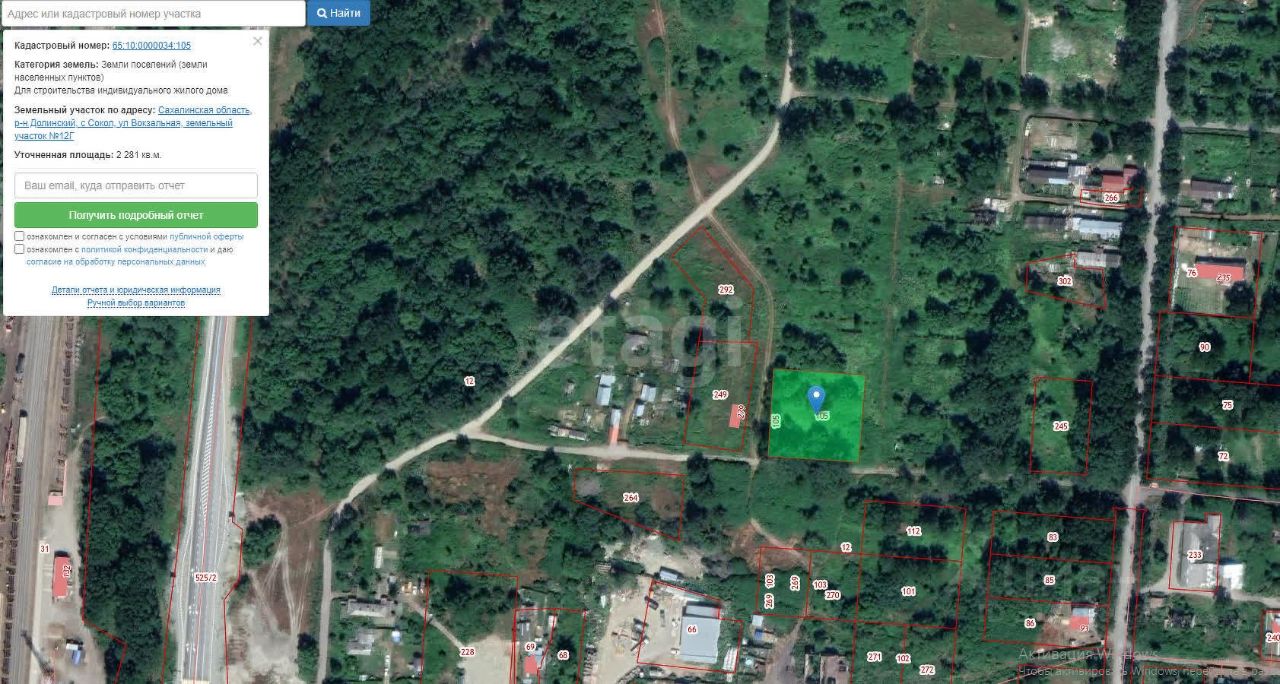This screenshot has width=1280, height=684.
Task: Check the публичной оферты agreement box
Action: 20,237
